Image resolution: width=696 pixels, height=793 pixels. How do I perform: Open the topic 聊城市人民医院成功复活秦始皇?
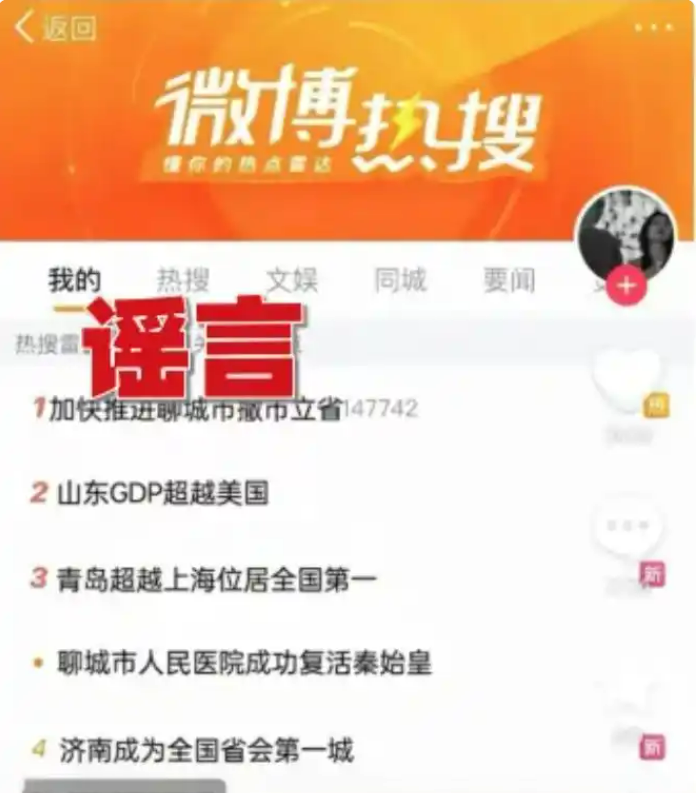click(244, 662)
